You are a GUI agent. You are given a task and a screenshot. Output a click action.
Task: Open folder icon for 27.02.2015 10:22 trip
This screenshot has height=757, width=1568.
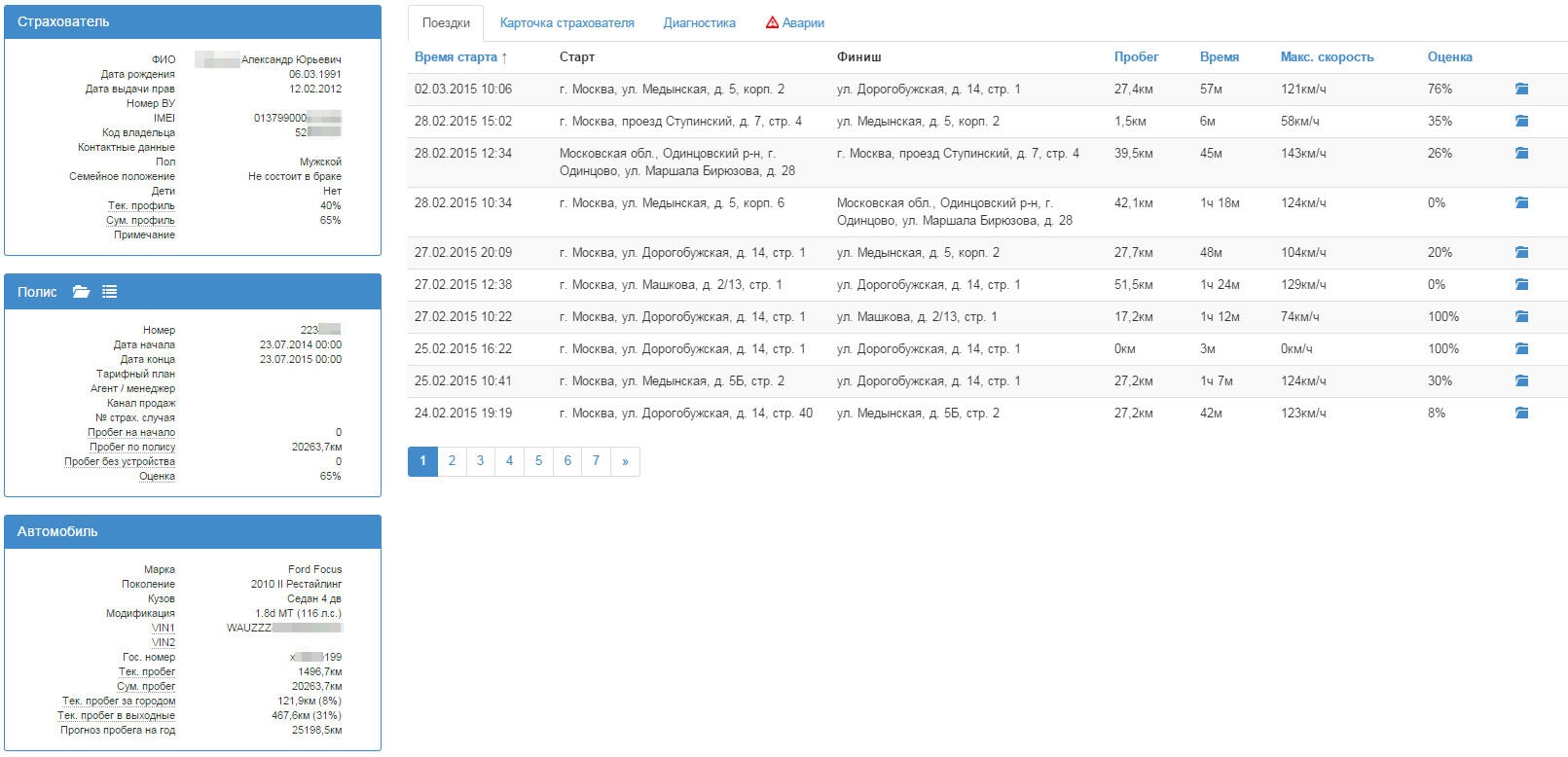(1521, 317)
